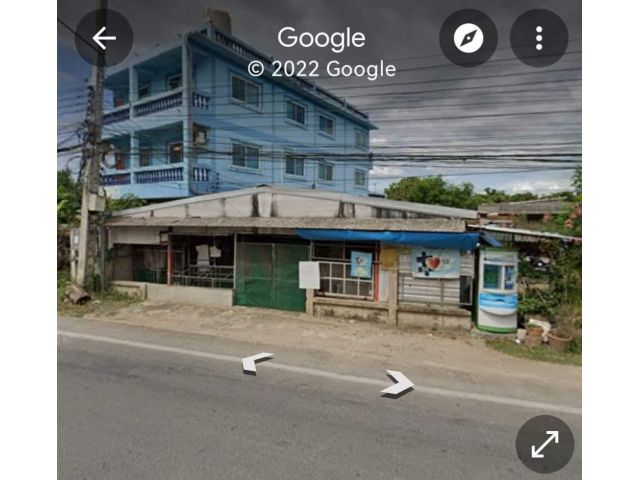640x480 pixels.
Task: Open the three-dot overflow menu
Action: (x=539, y=38)
